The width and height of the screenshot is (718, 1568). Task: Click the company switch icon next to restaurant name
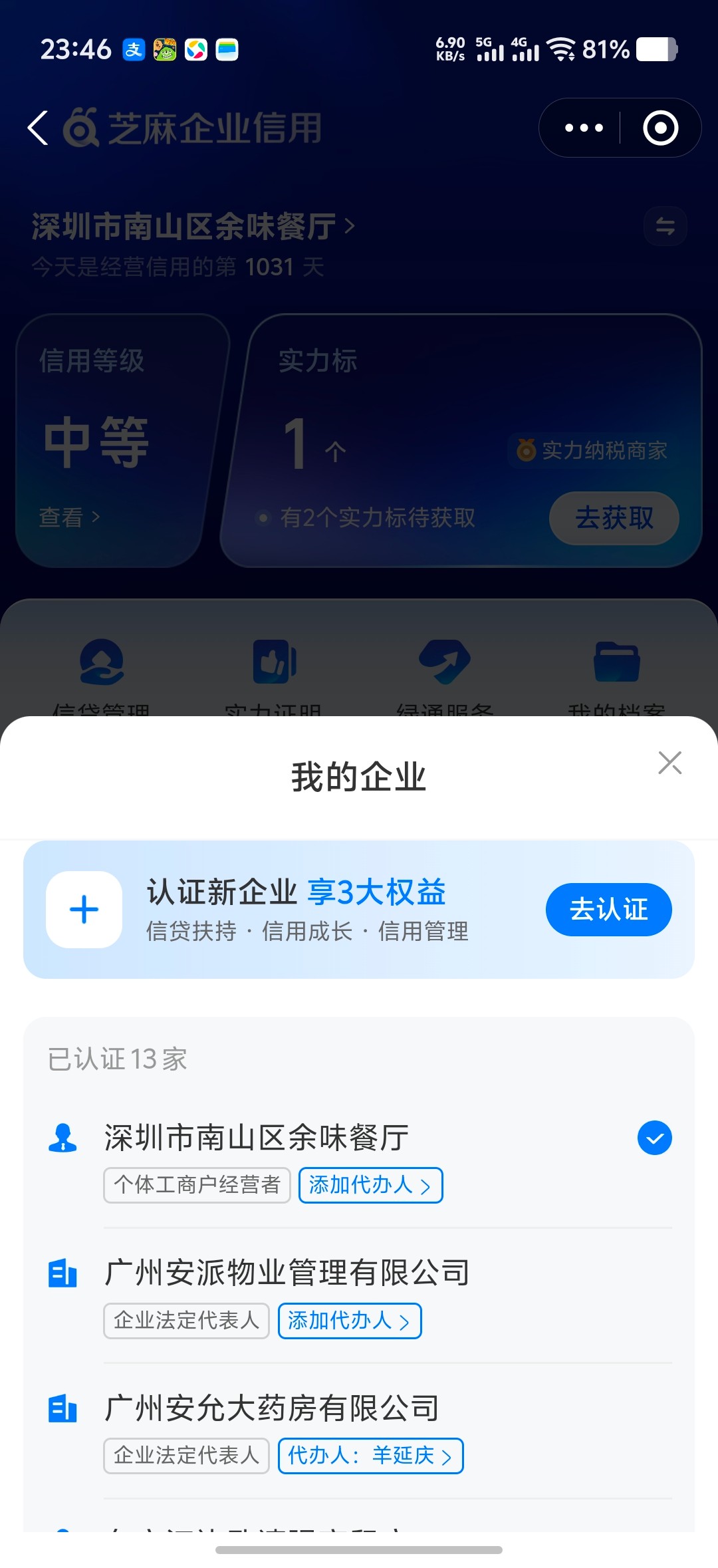coord(665,226)
